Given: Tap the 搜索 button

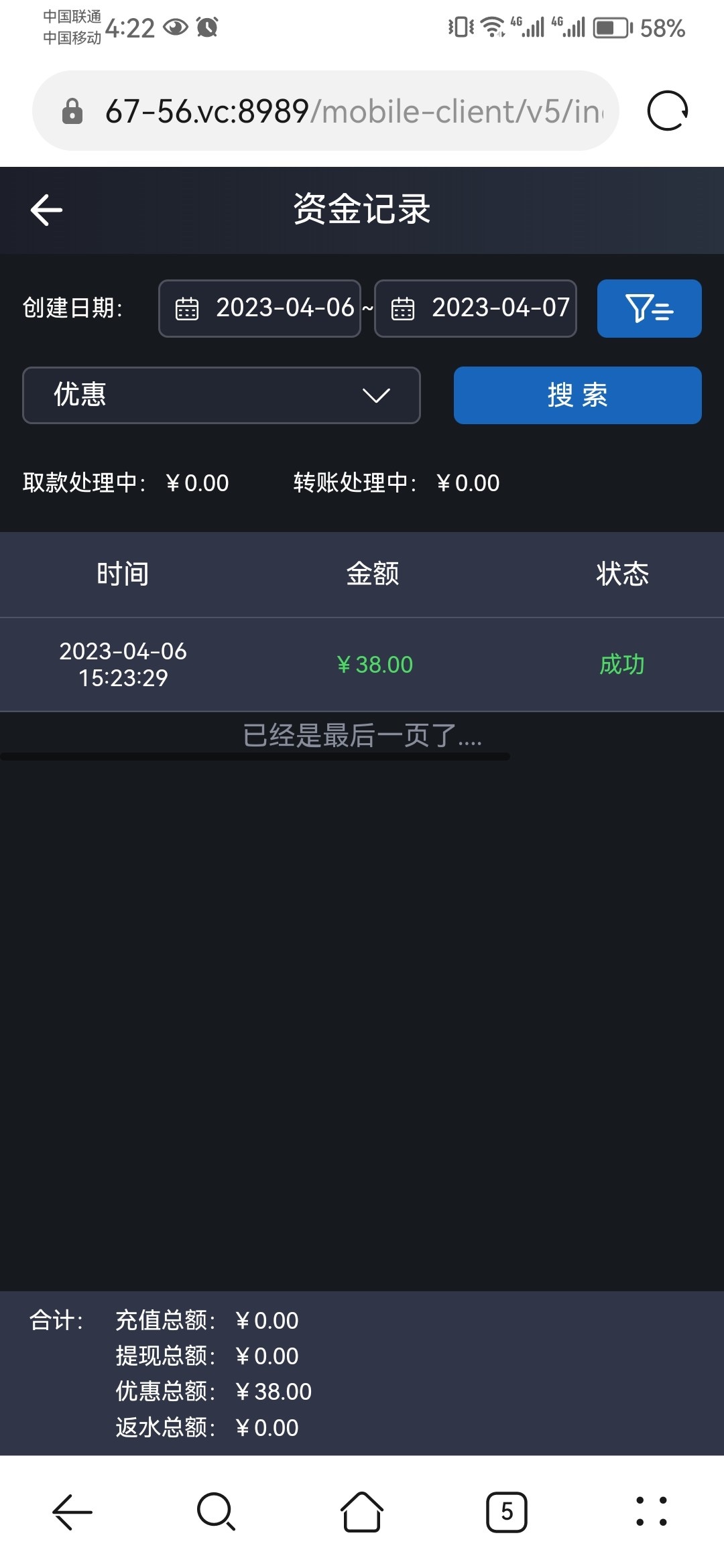Looking at the screenshot, I should coord(577,395).
